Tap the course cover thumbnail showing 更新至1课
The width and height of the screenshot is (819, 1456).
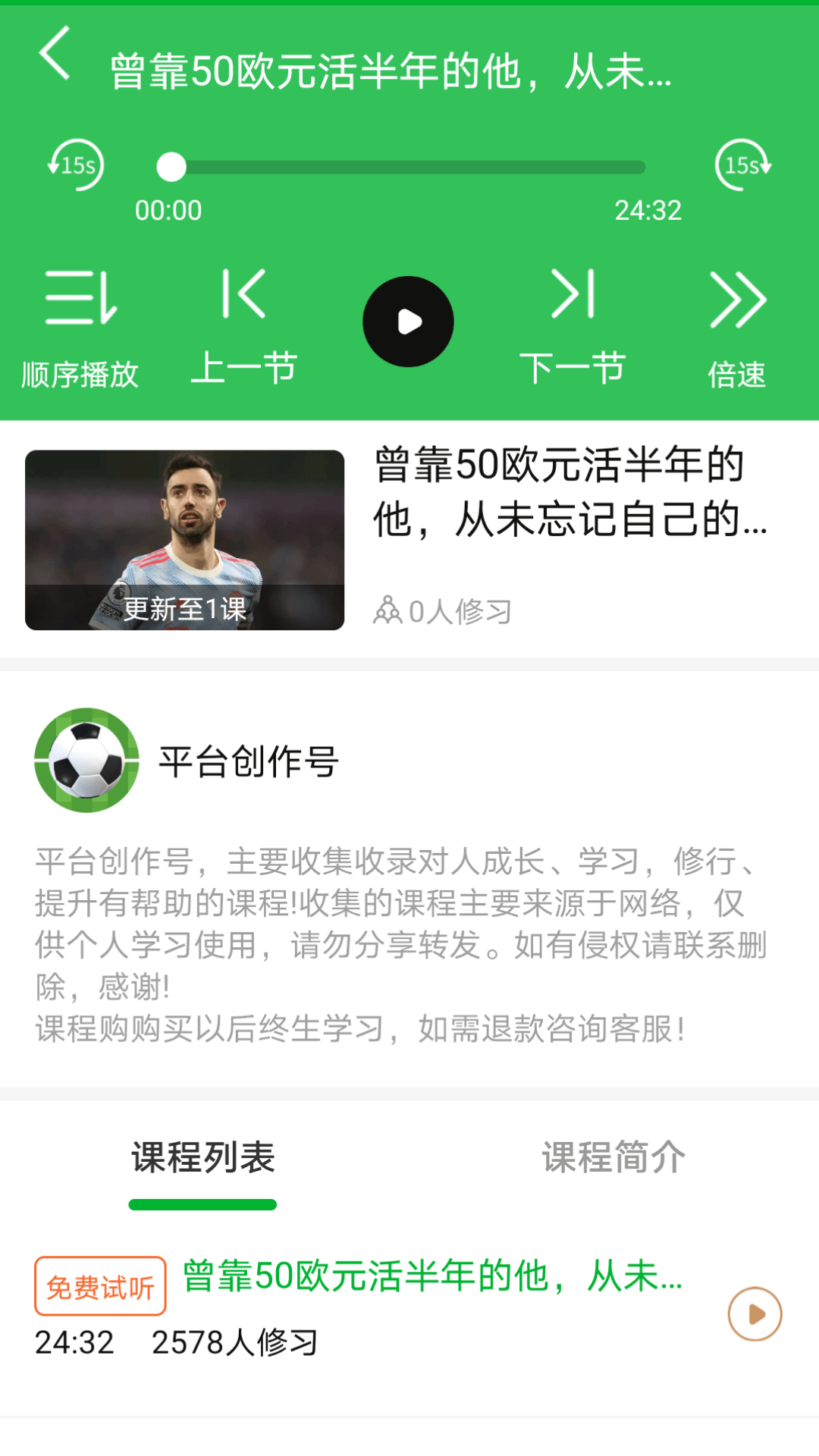[184, 540]
